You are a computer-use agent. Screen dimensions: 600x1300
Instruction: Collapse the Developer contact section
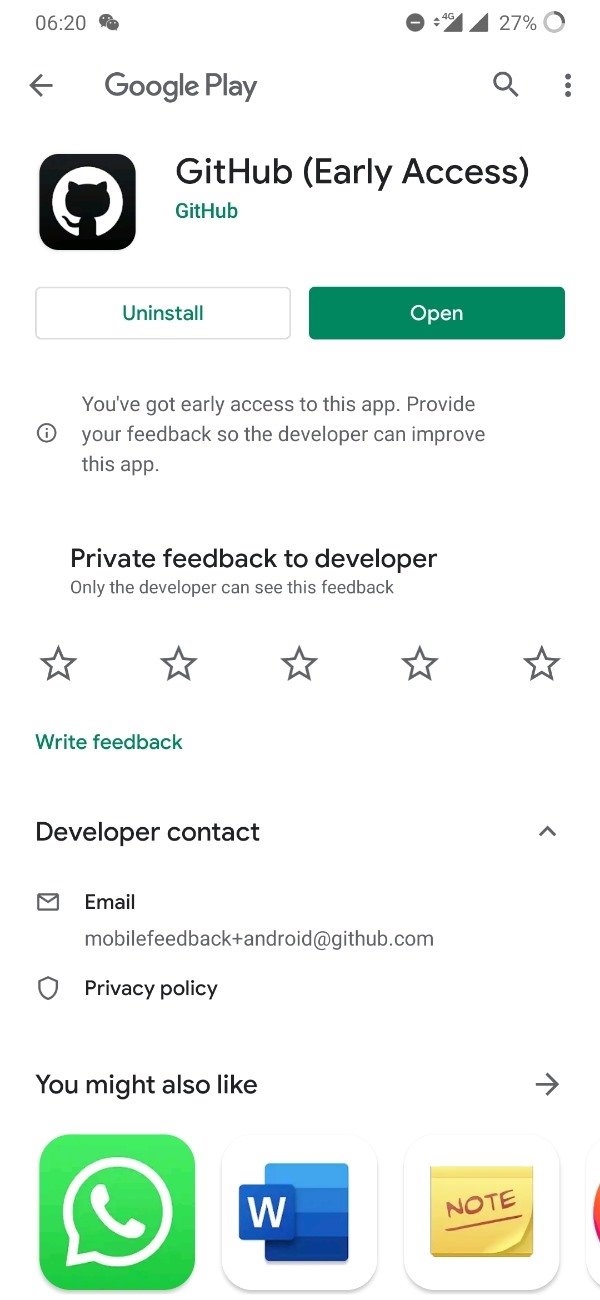click(547, 832)
